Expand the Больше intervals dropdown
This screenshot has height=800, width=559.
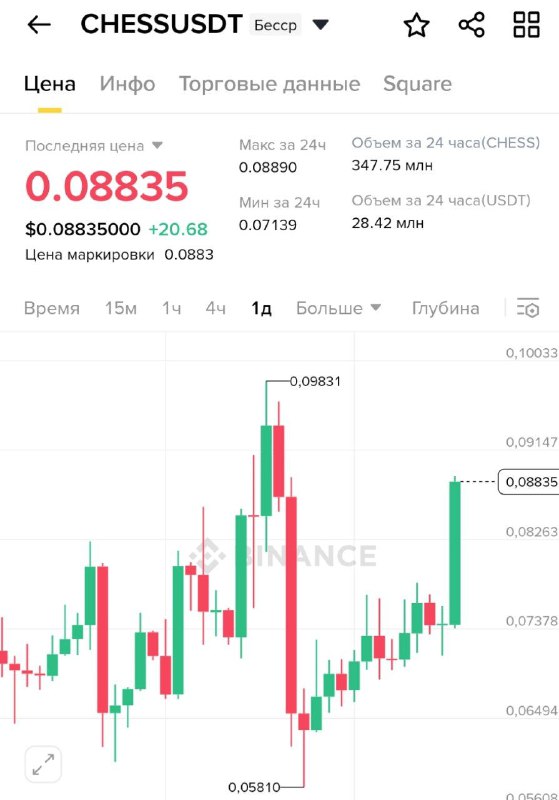click(339, 308)
